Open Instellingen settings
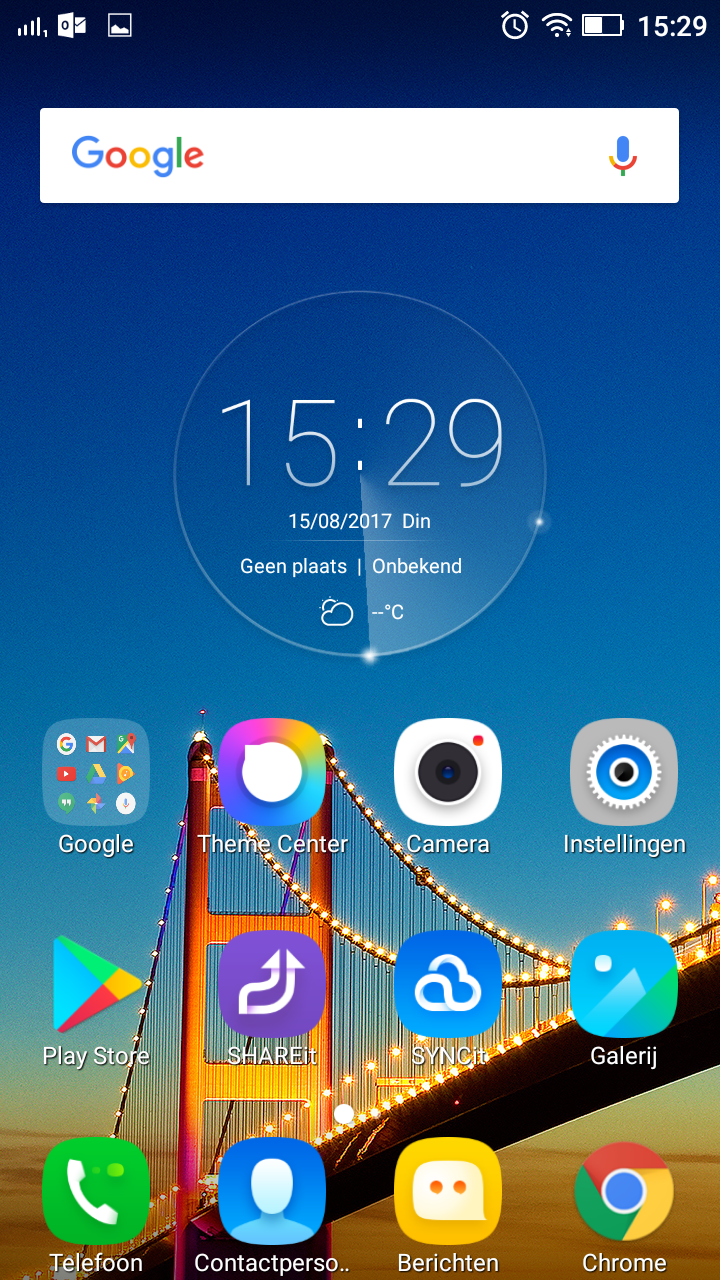Viewport: 720px width, 1280px height. click(624, 772)
